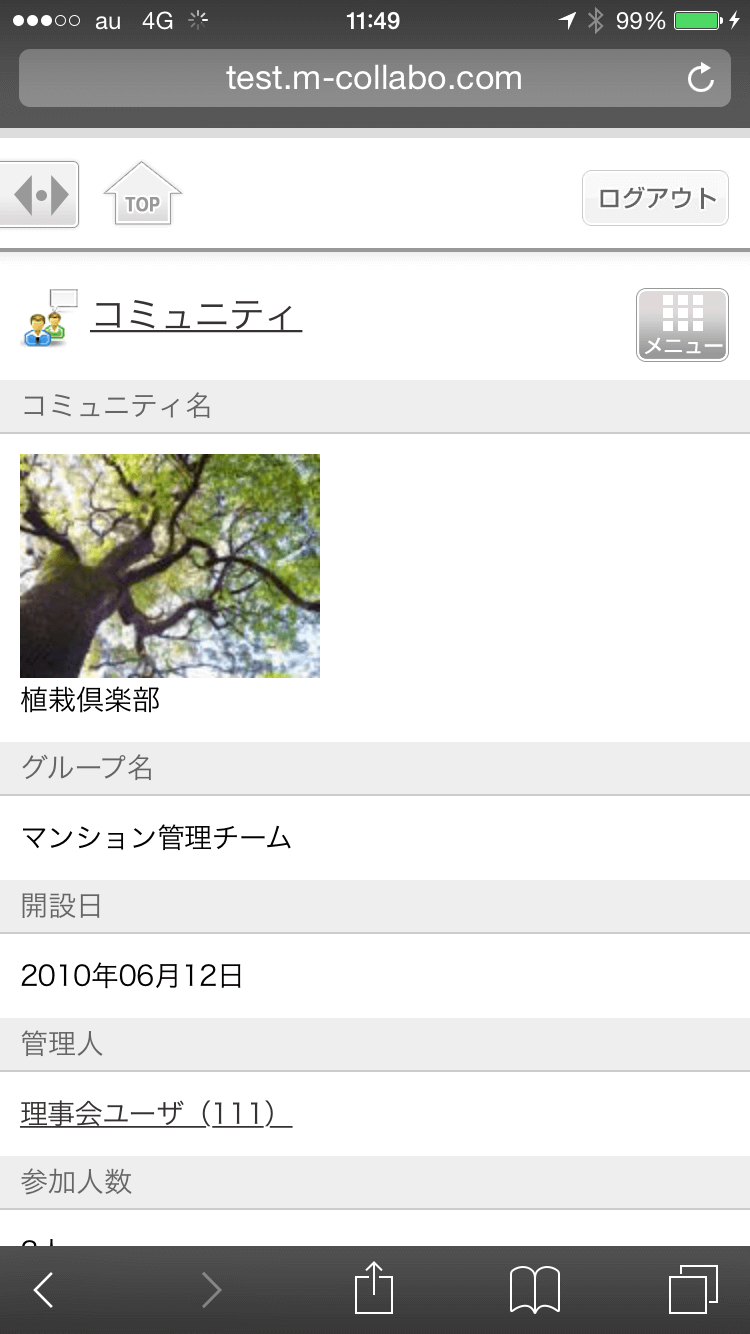750x1334 pixels.
Task: Open administrator 理事会ユーザ（111） profile link
Action: pos(155,1113)
